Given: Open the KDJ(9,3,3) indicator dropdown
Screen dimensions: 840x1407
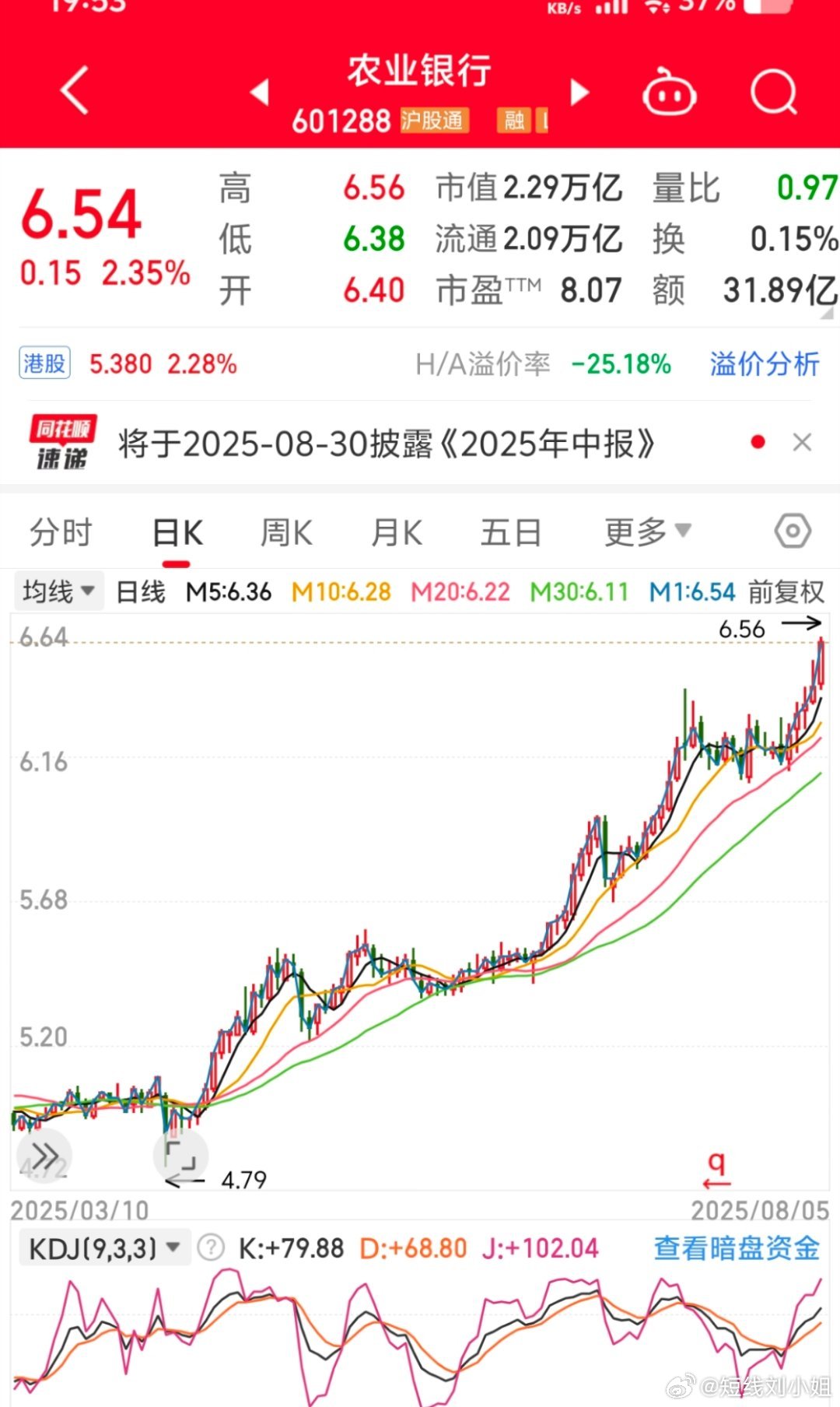Looking at the screenshot, I should pos(104,1249).
